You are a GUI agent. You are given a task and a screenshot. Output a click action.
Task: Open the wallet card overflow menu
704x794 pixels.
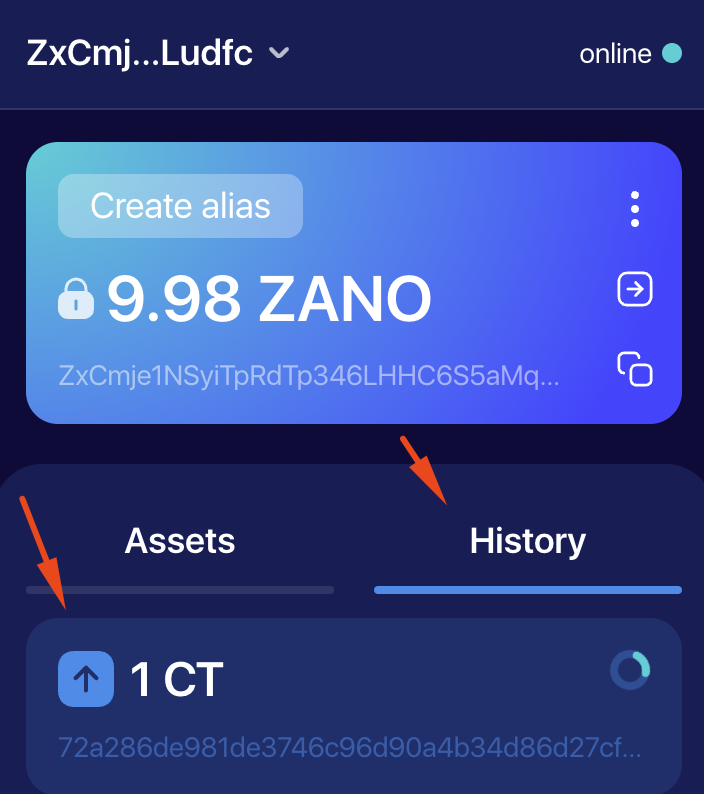(x=635, y=209)
